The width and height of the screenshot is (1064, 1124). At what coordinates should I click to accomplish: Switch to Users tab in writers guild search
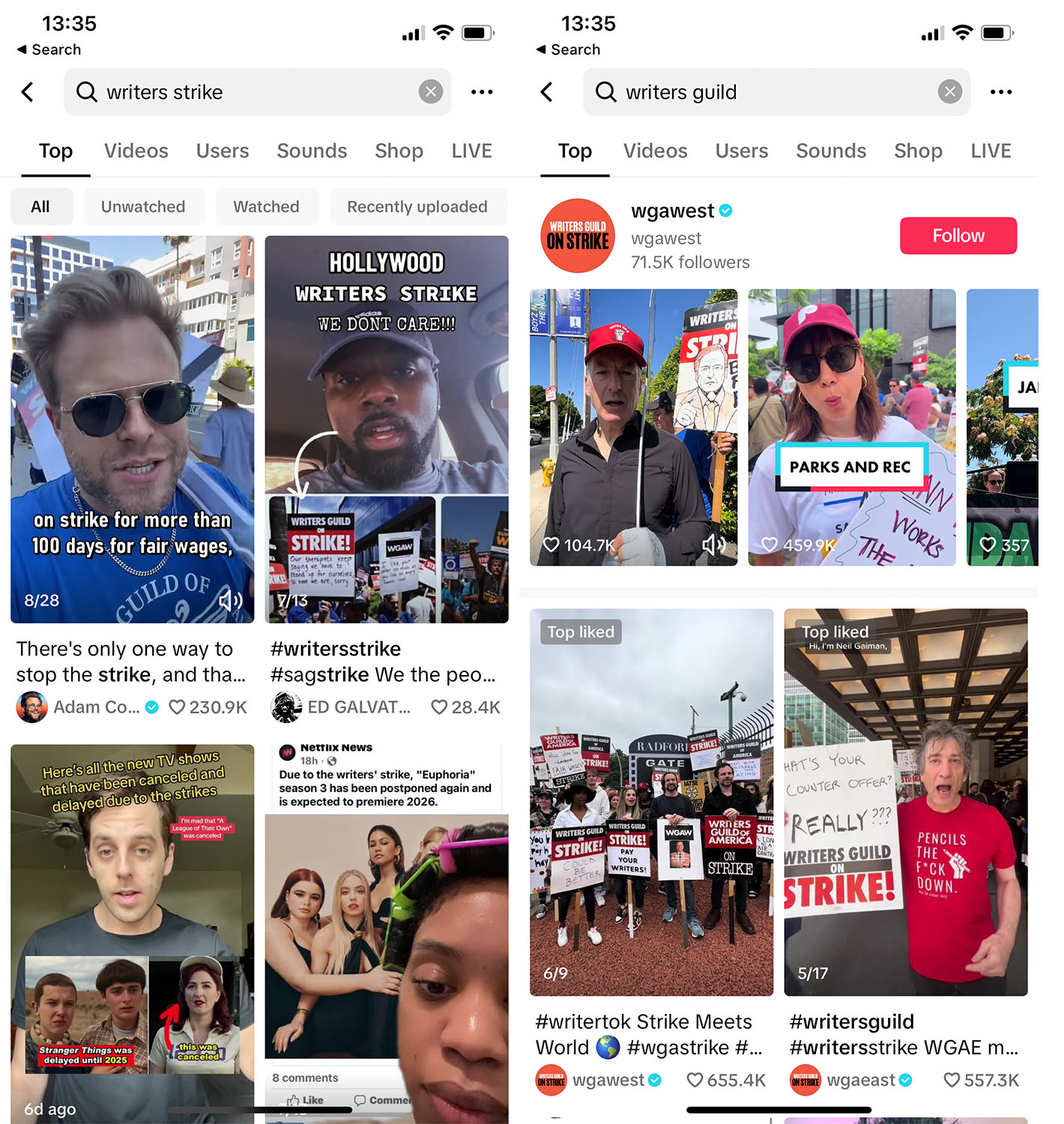coord(741,151)
